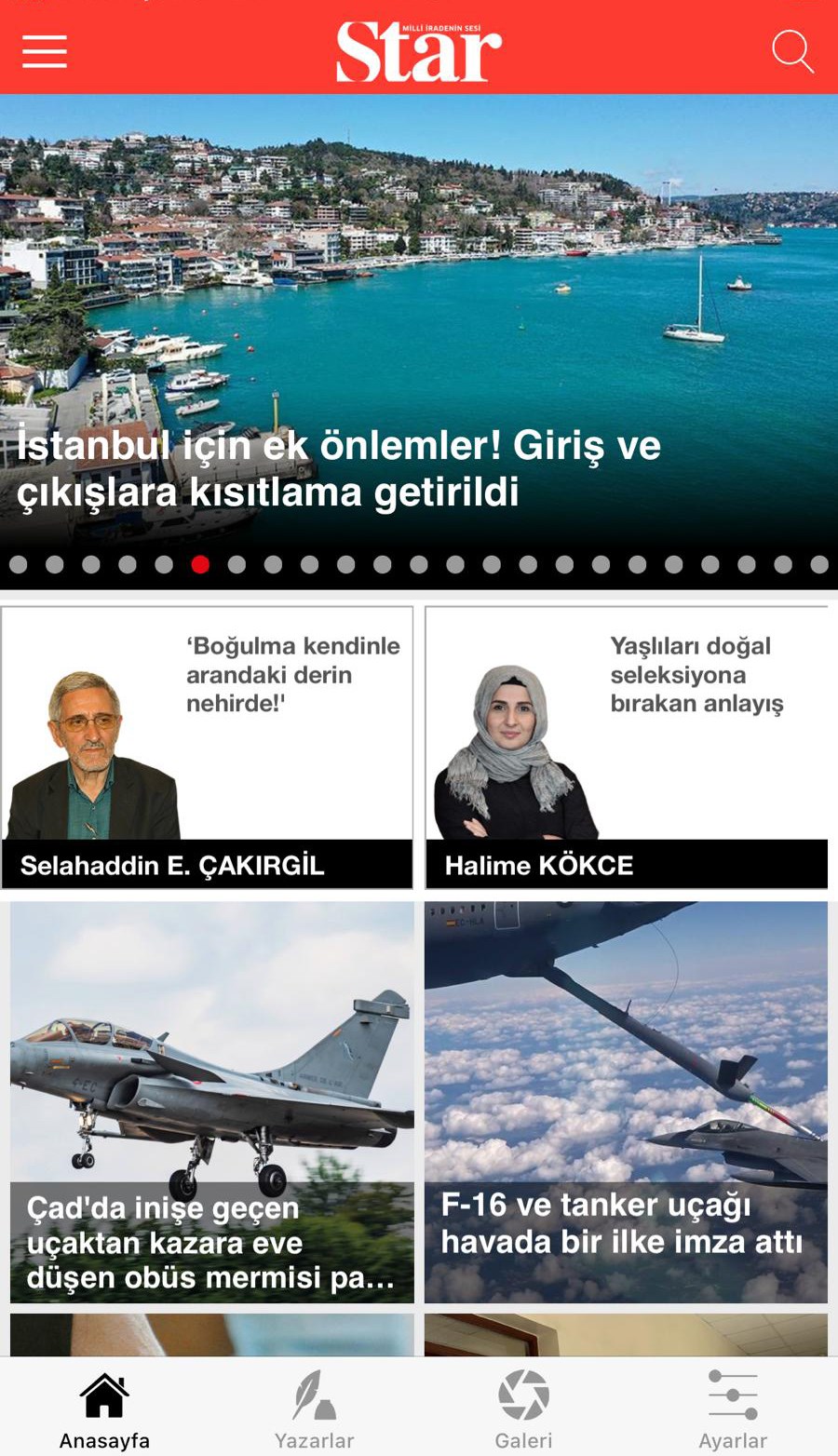Read Selahaddin E. ÇAKIRGİL's column
Screen dimensions: 838x1456
[207, 748]
